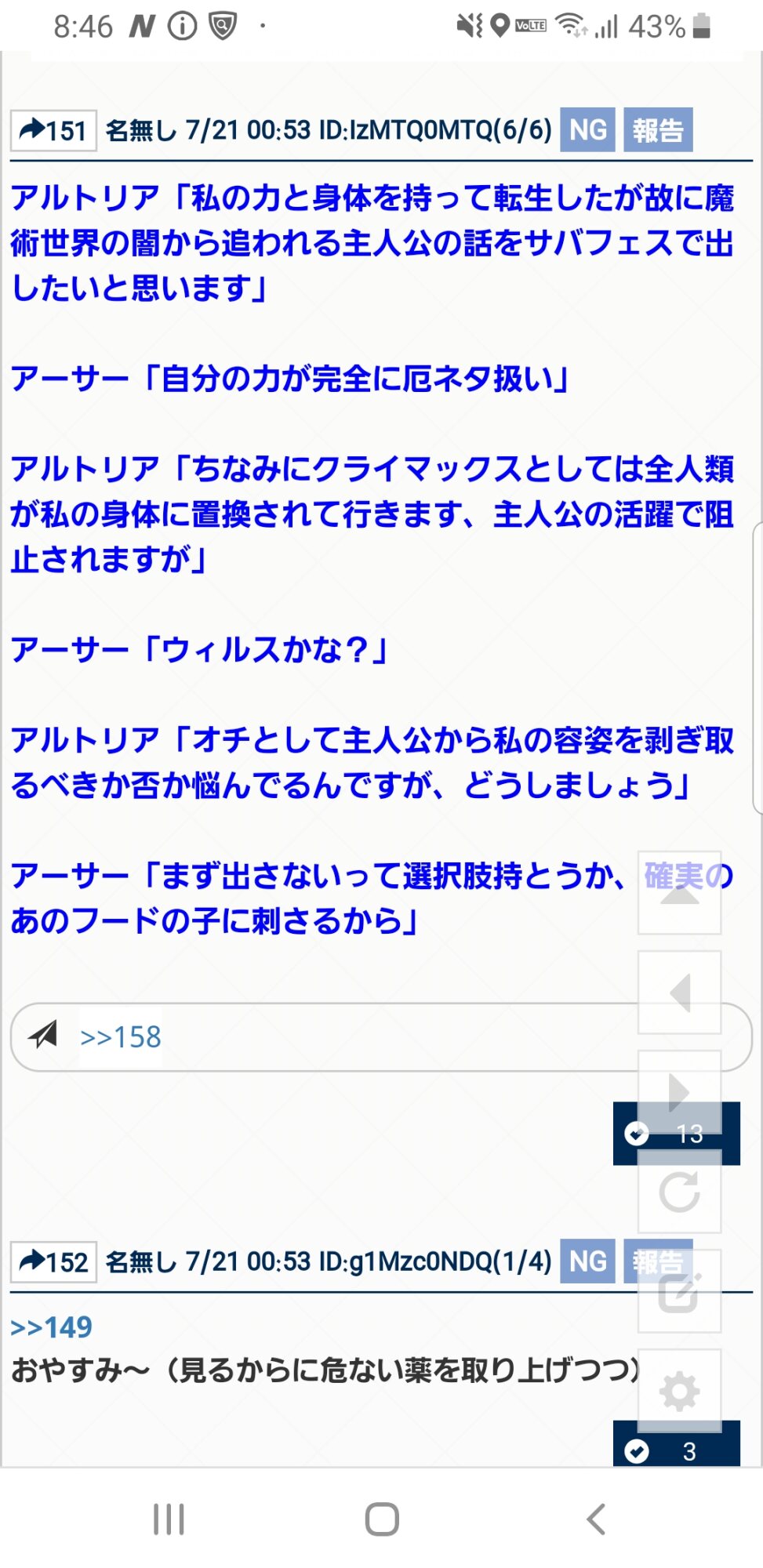Tap NG button on post 151
Screen dimensions: 763x1568
click(587, 130)
